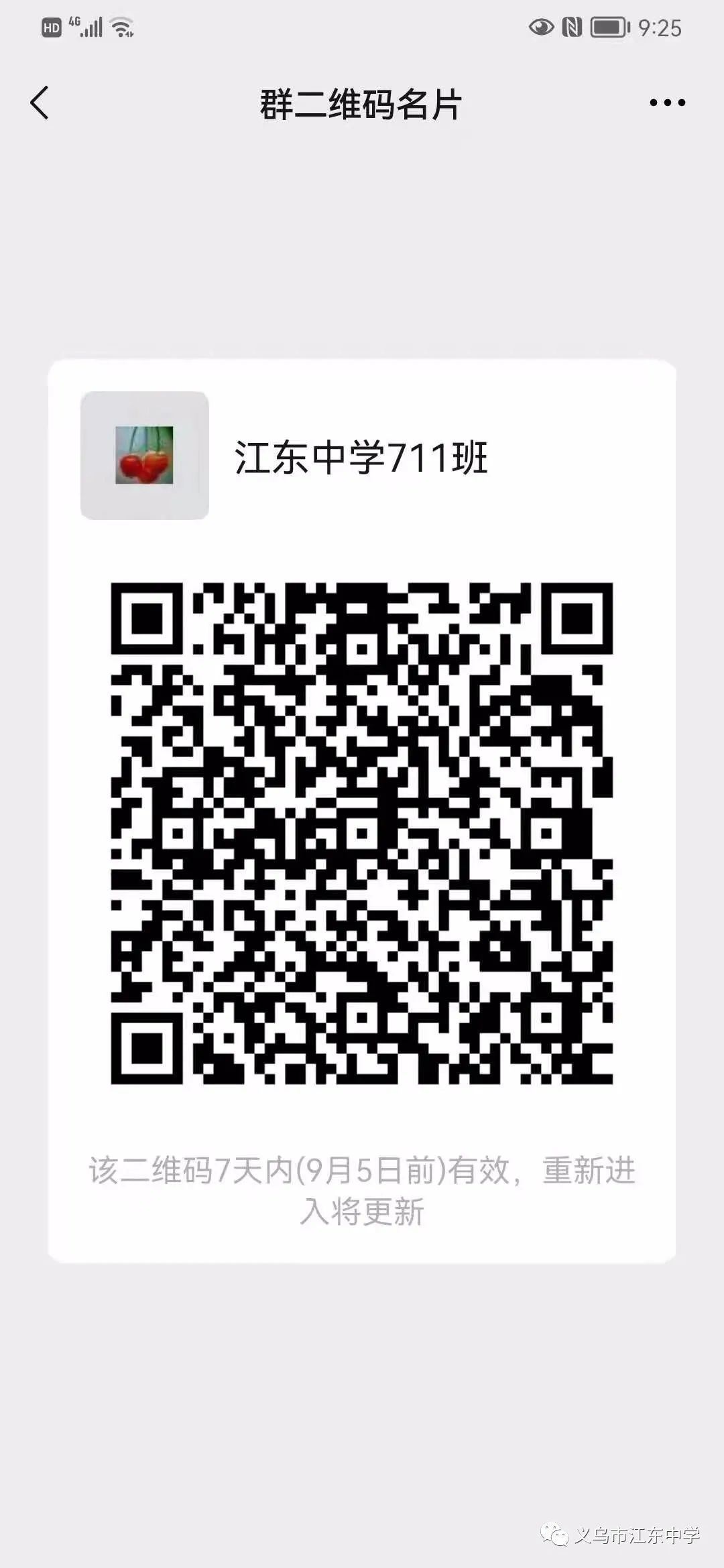Go back from the group QR code page
This screenshot has width=724, height=1568.
(40, 103)
